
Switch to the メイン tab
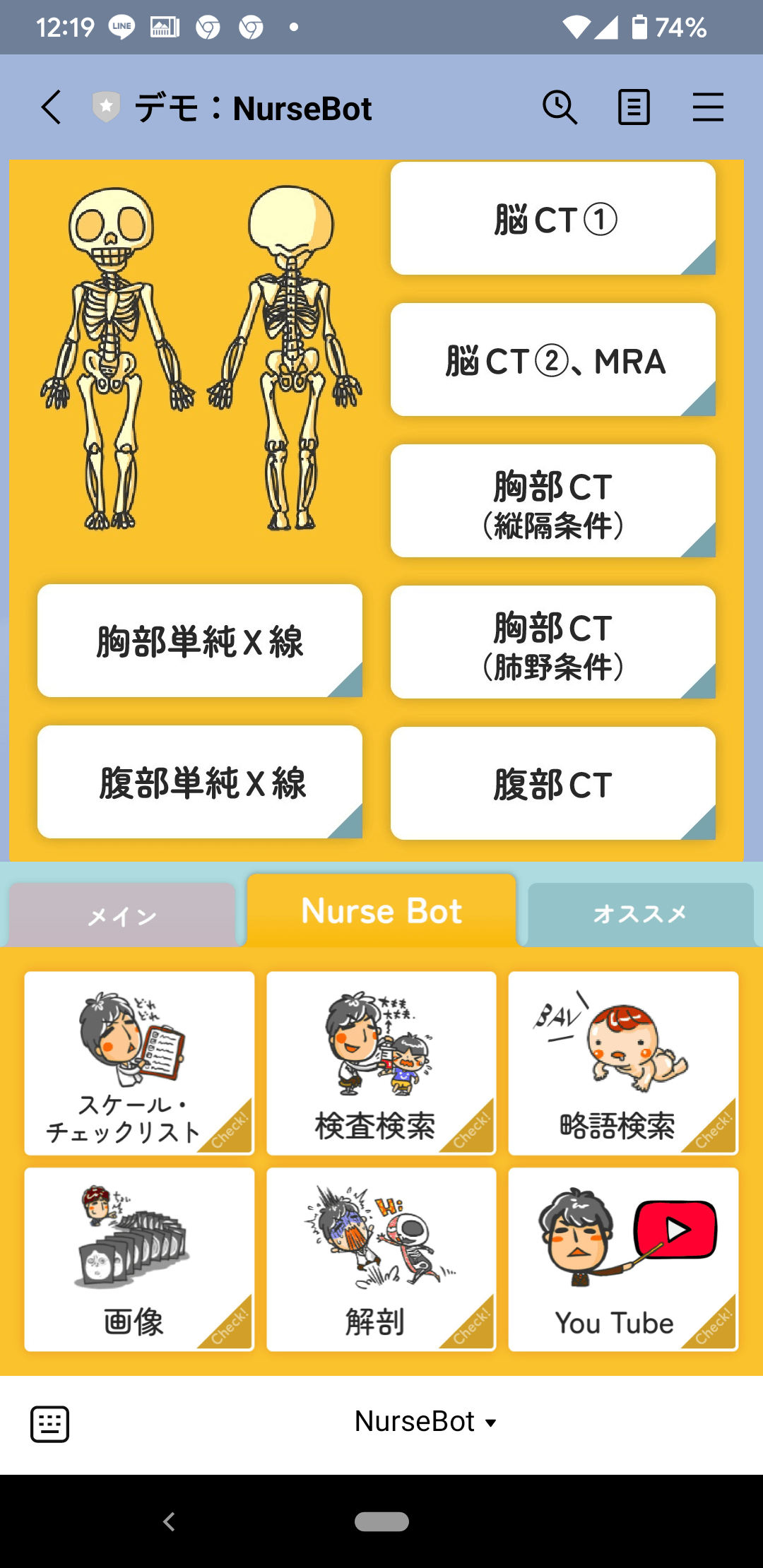pos(122,915)
